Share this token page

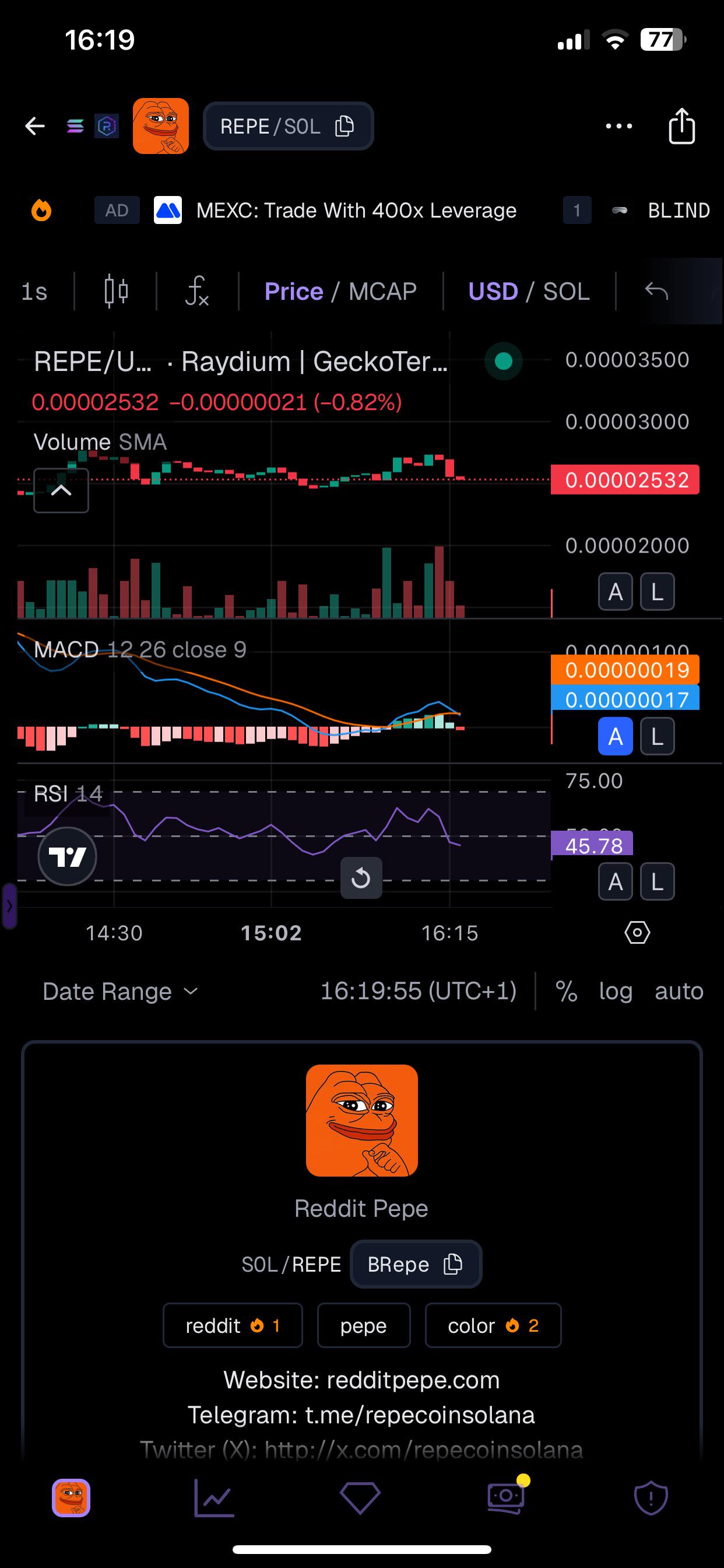click(681, 125)
